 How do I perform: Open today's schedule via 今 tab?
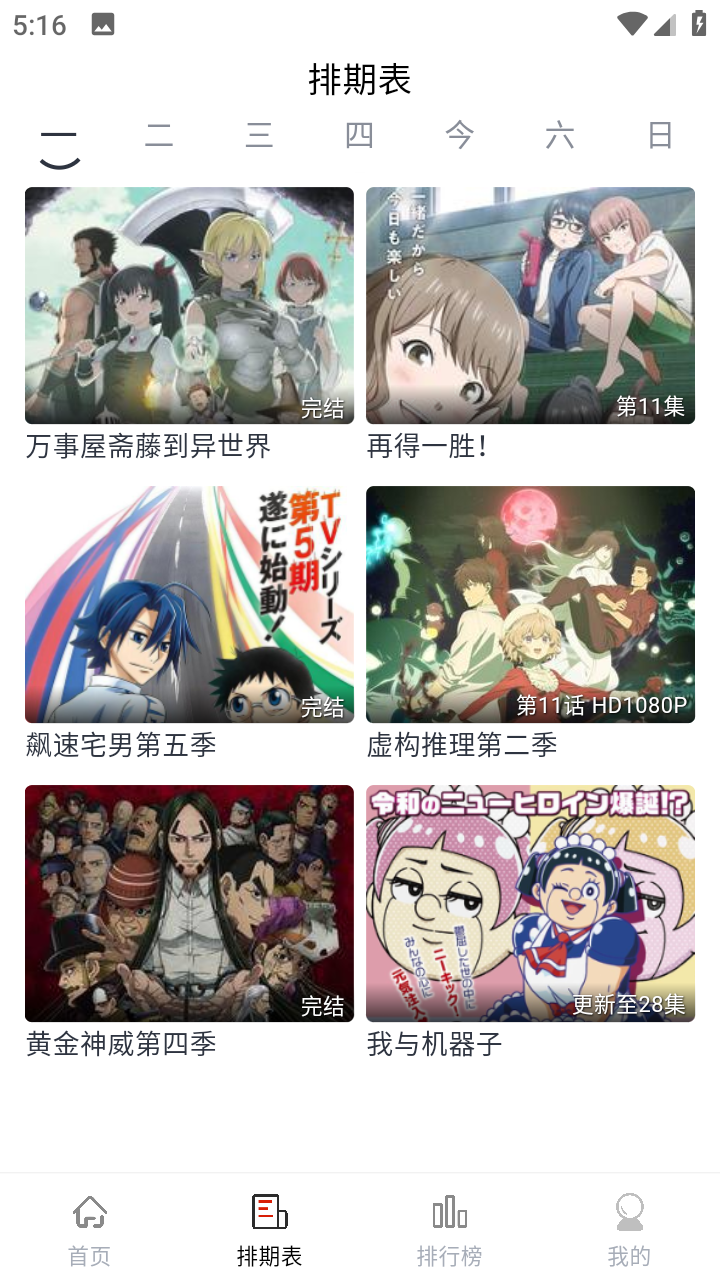point(459,136)
